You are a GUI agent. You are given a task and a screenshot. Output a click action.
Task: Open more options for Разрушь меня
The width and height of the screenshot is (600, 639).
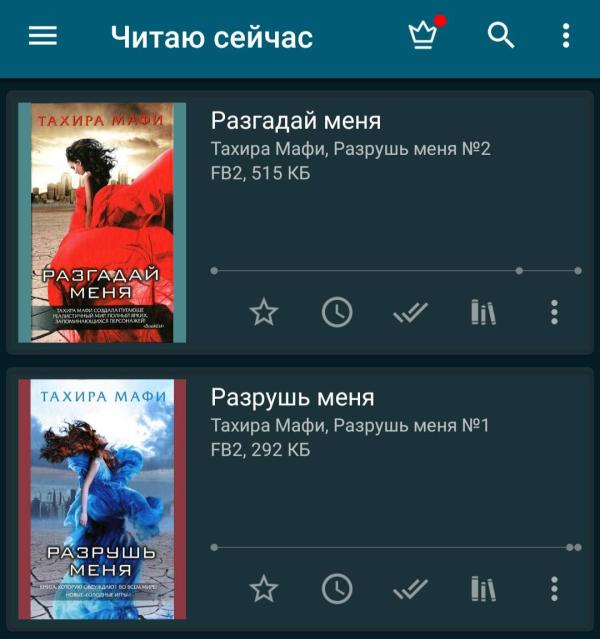(554, 589)
